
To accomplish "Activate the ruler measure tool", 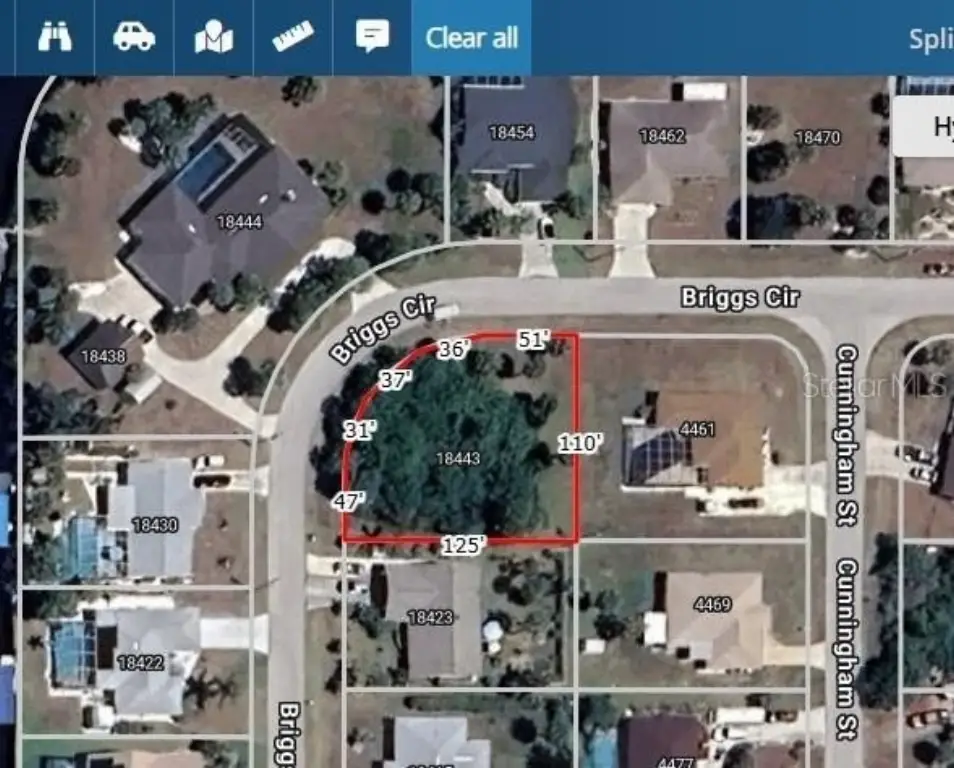I will click(293, 37).
